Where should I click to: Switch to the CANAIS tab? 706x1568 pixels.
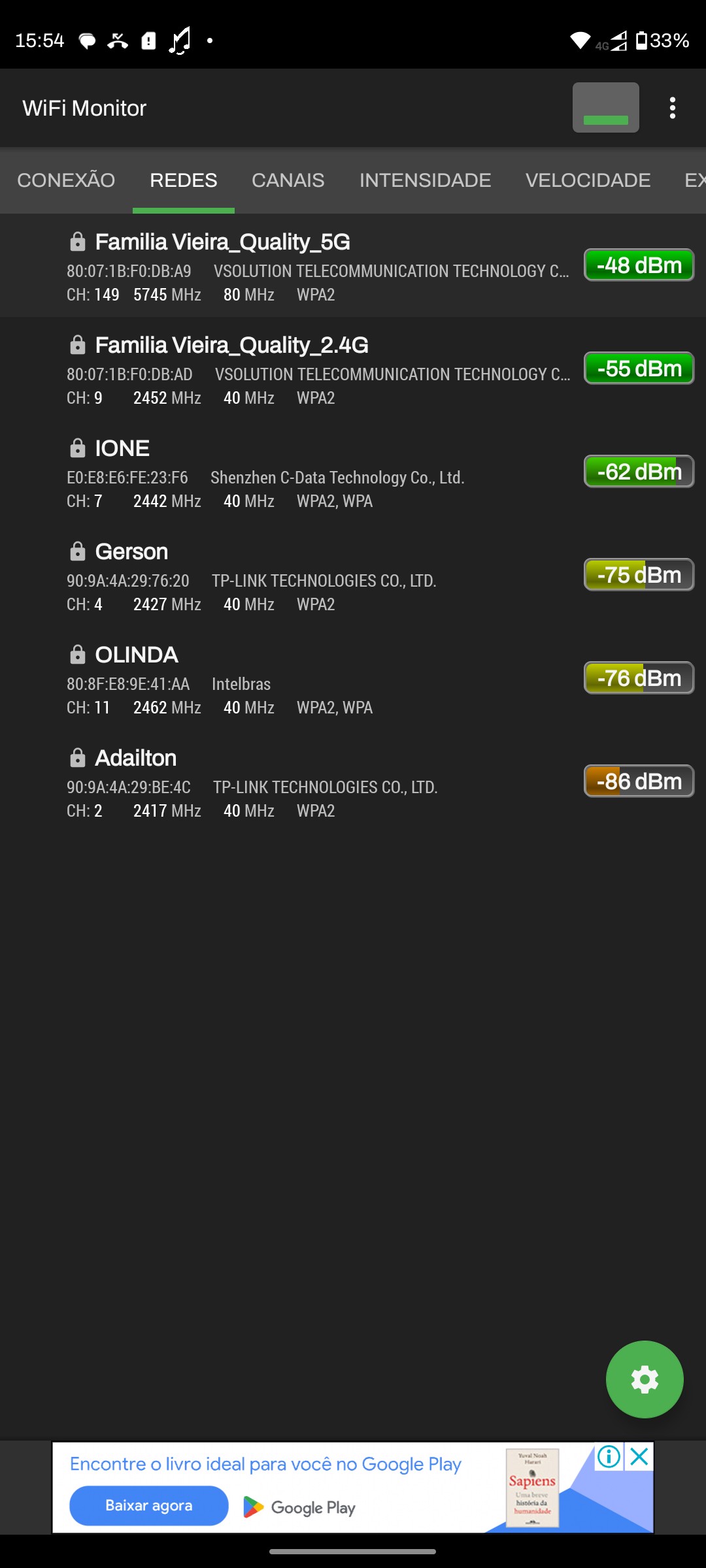coord(288,180)
